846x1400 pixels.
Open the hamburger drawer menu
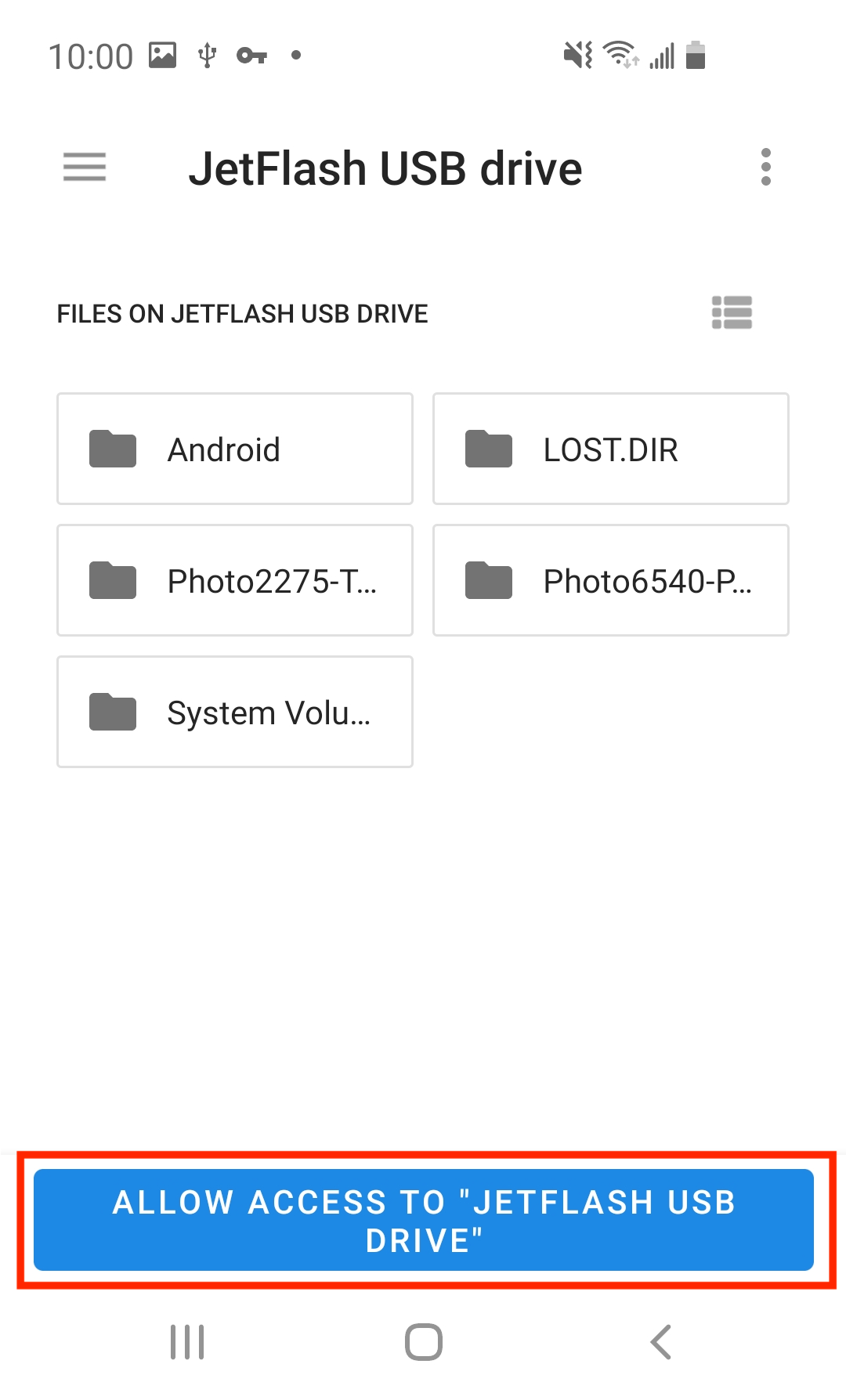pos(85,168)
